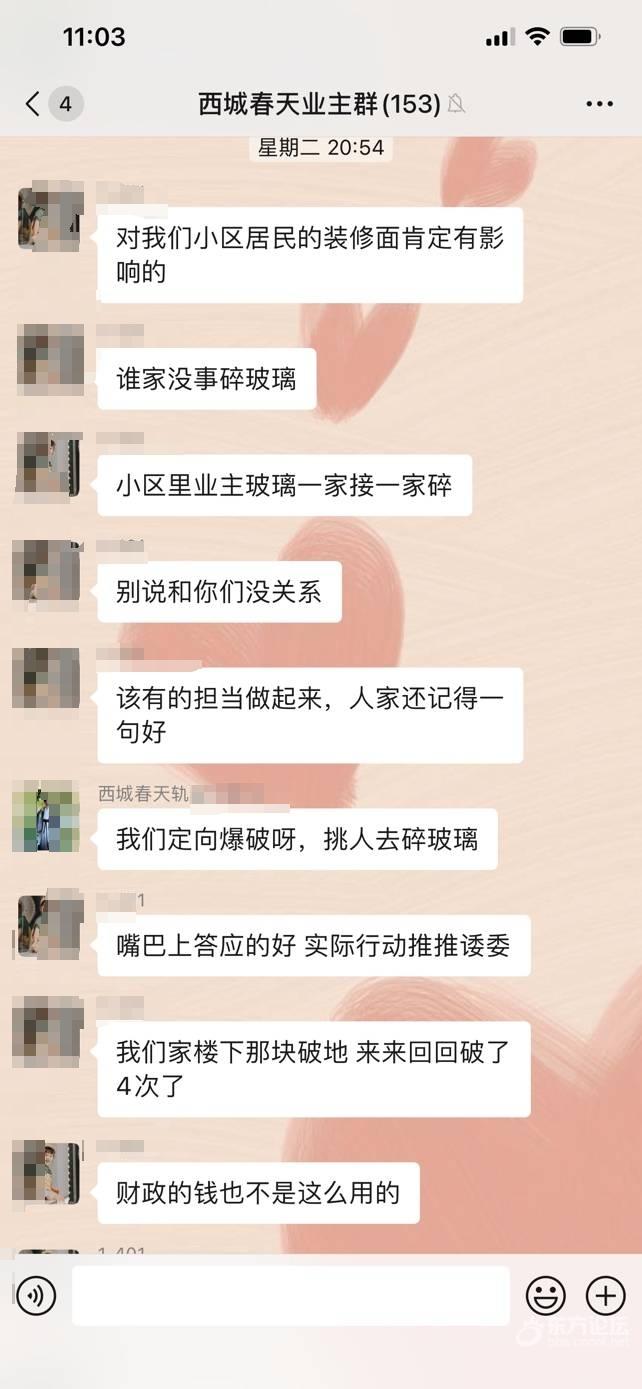This screenshot has height=1389, width=642.
Task: Tap the voice input icon
Action: coord(37,1296)
